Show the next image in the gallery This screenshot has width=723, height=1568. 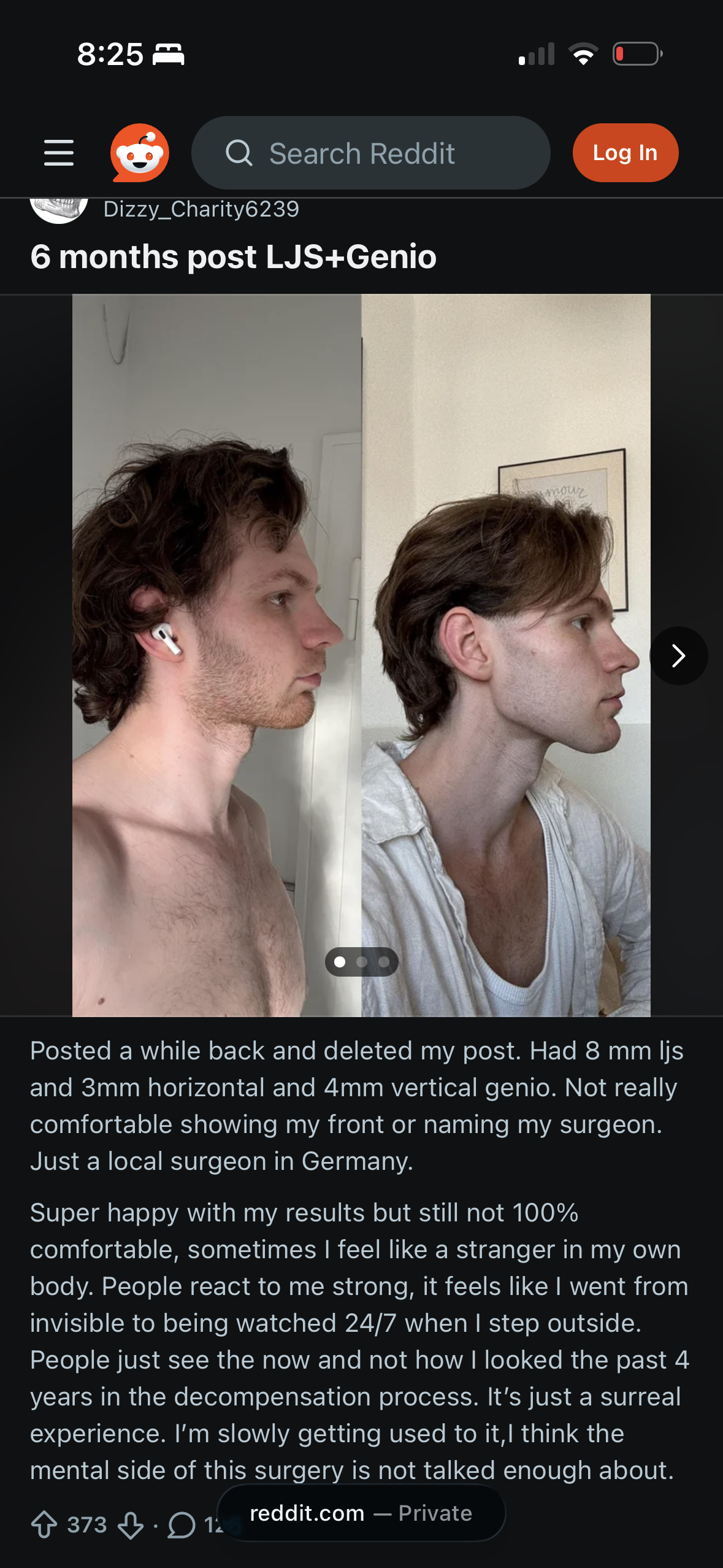[x=678, y=656]
